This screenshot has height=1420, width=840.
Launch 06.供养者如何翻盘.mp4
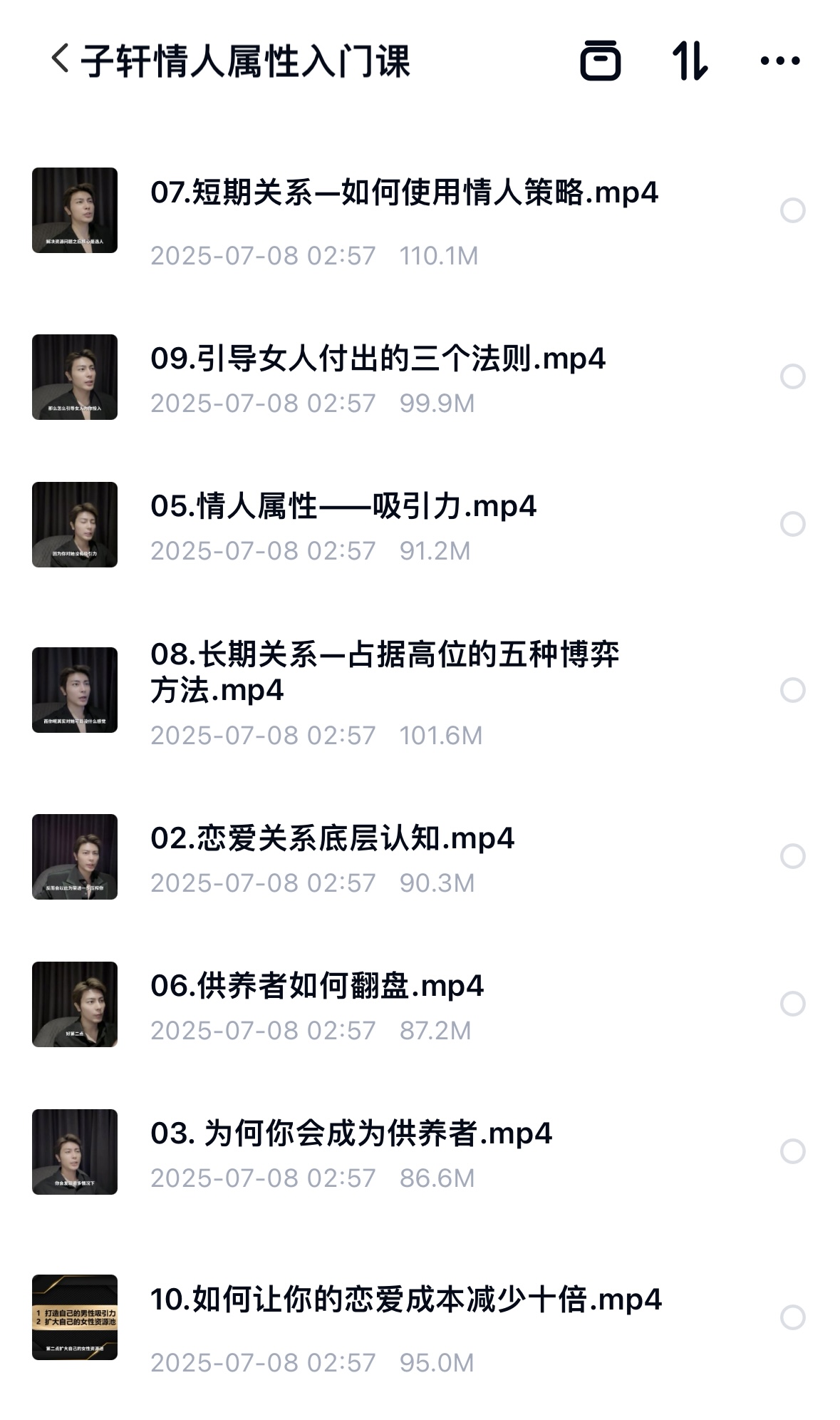click(317, 987)
